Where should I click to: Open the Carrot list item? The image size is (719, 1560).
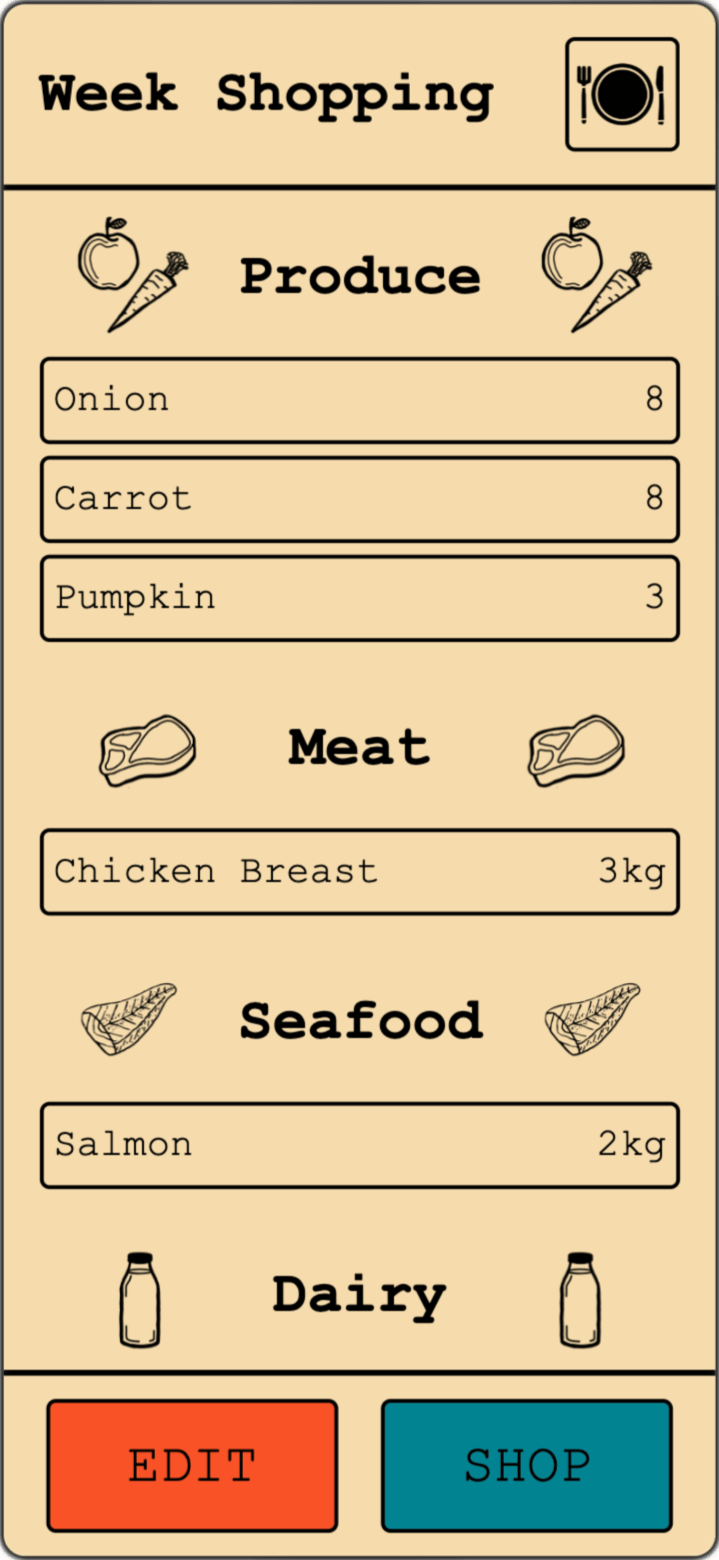[359, 499]
